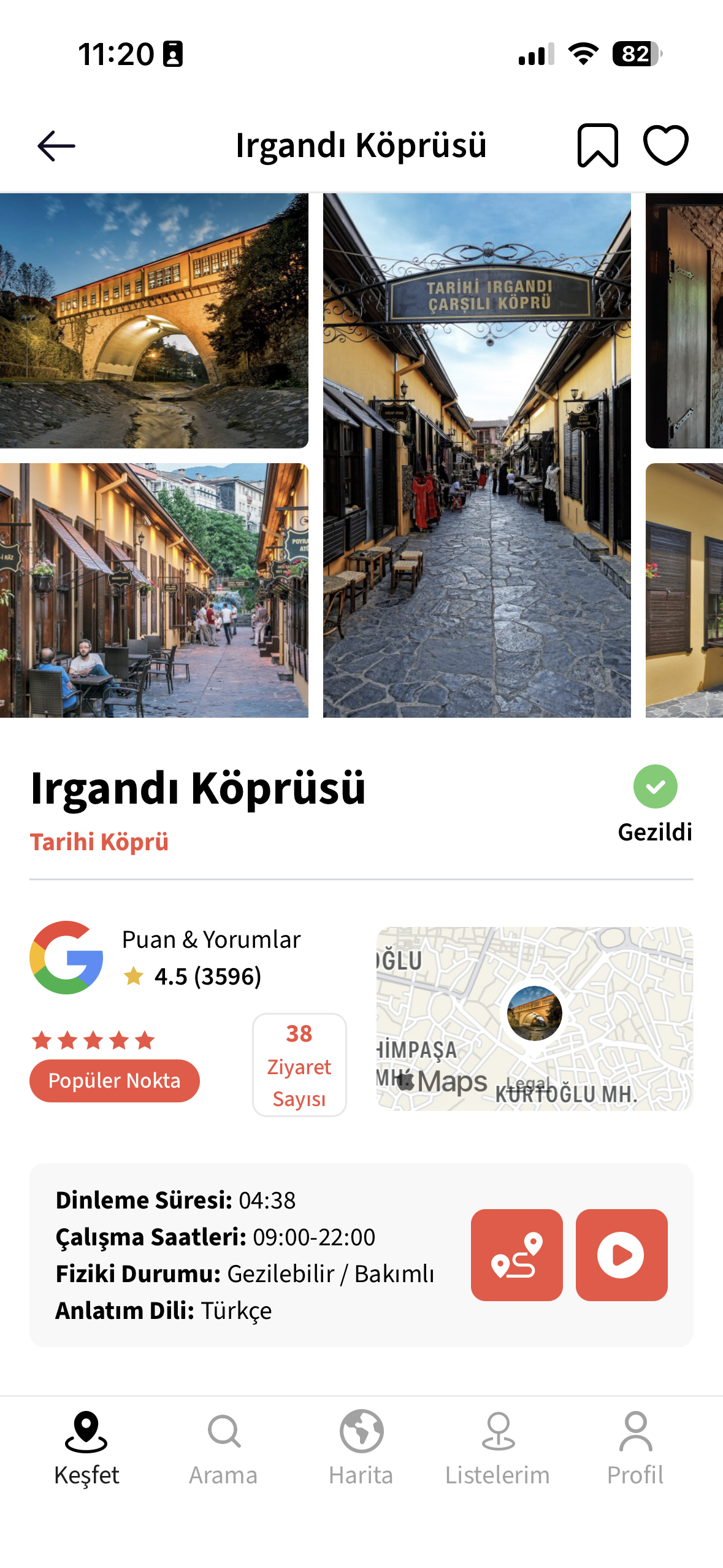Switch to the Keşfet tab
This screenshot has height=1568, width=723.
coord(86,1448)
